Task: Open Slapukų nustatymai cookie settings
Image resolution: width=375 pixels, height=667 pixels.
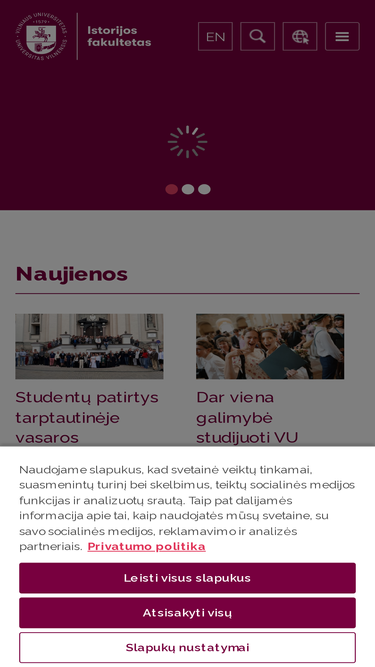Action: click(x=188, y=647)
